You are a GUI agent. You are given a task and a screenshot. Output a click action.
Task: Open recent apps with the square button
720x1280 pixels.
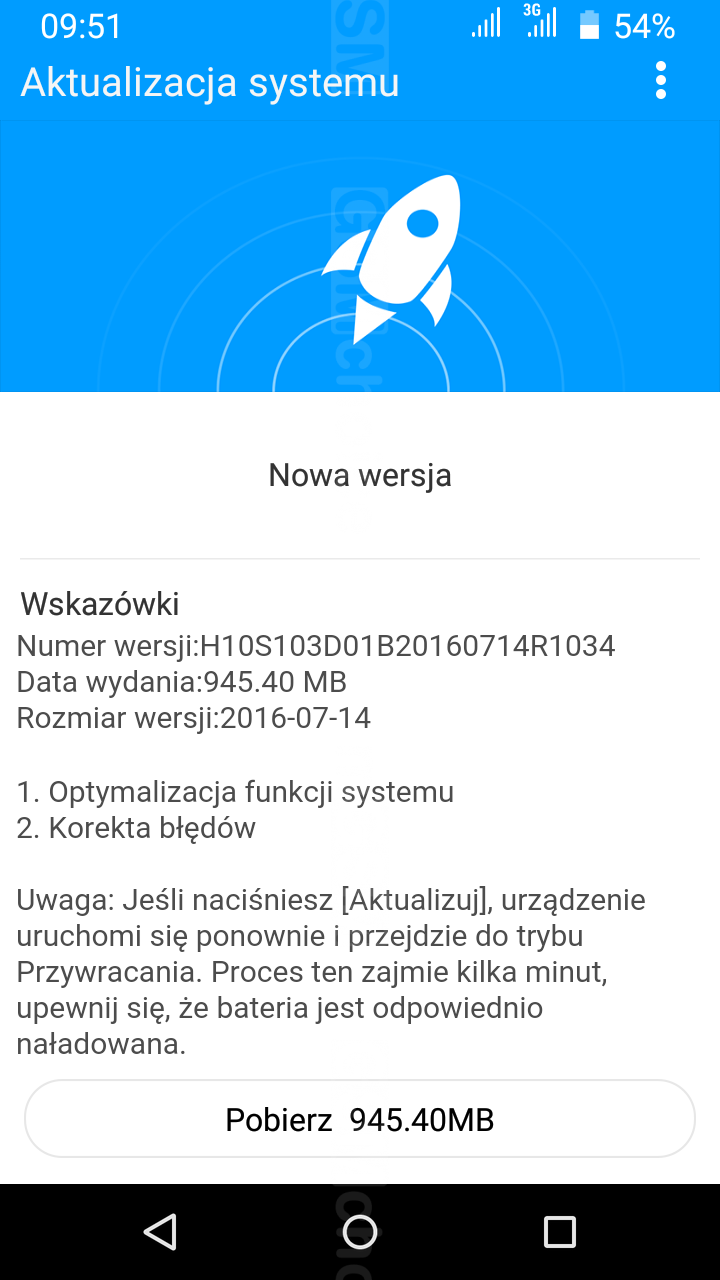tap(559, 1232)
